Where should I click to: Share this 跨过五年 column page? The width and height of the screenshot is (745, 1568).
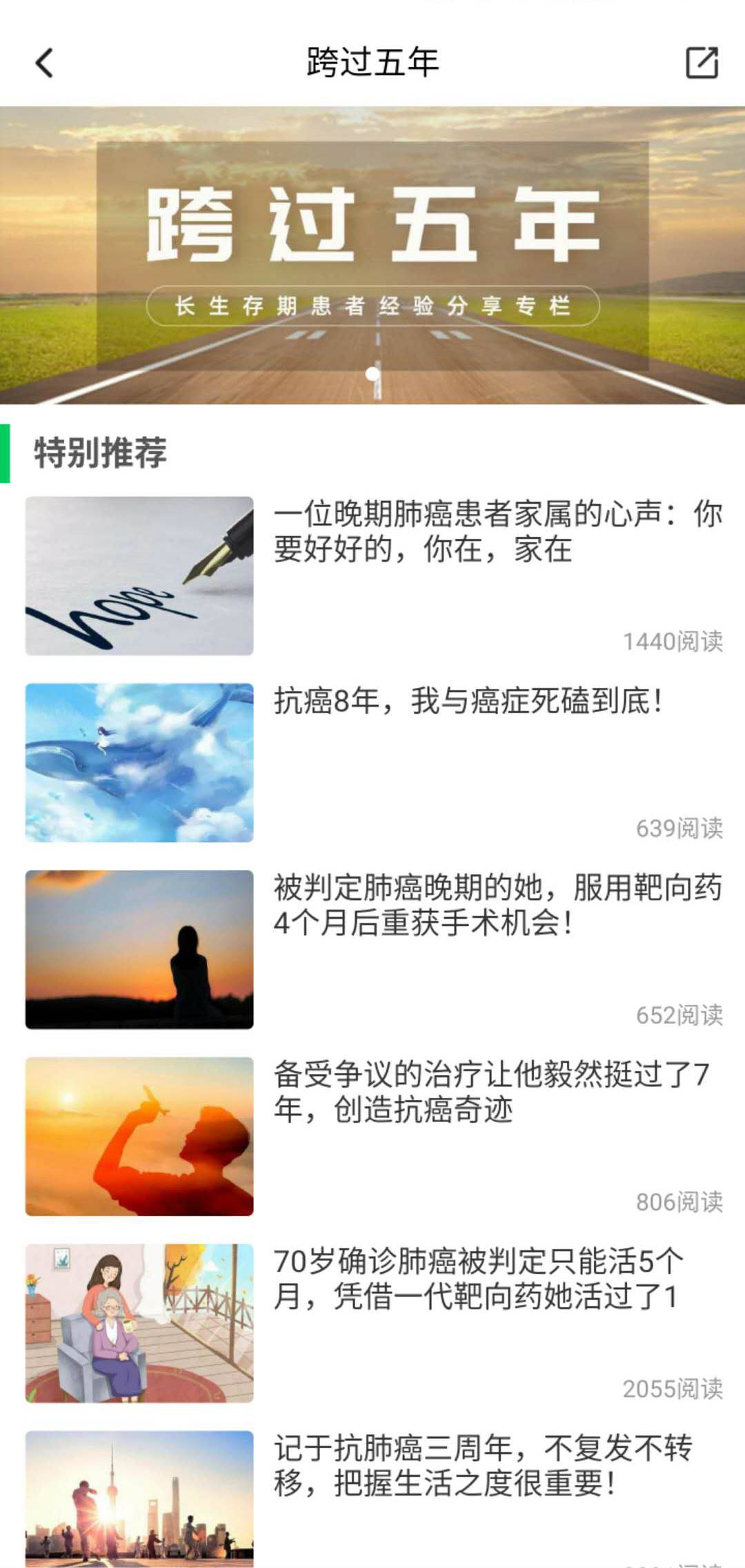(702, 63)
